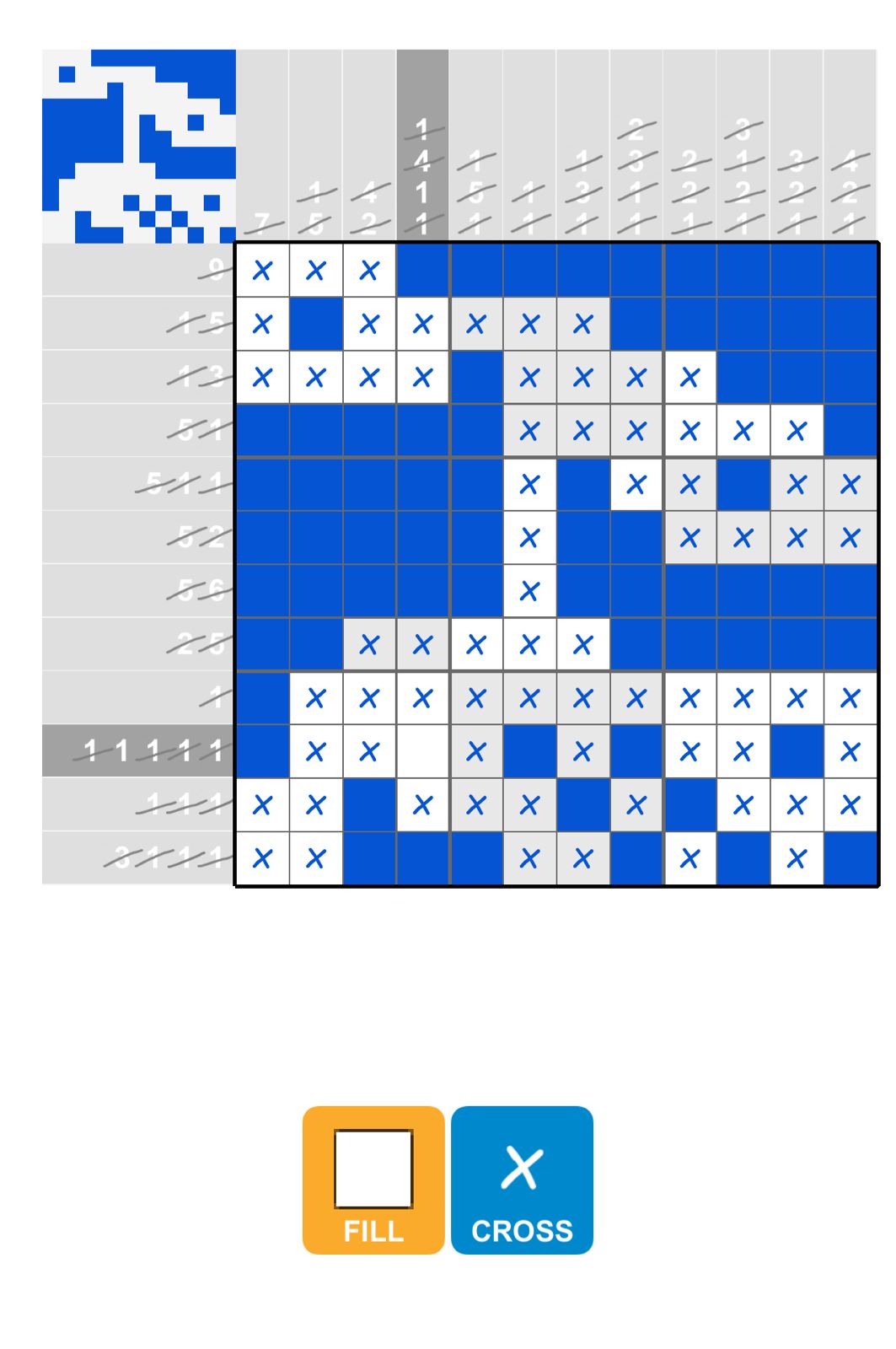896x1349 pixels.
Task: Select the FILL mode button
Action: pyautogui.click(x=373, y=1179)
